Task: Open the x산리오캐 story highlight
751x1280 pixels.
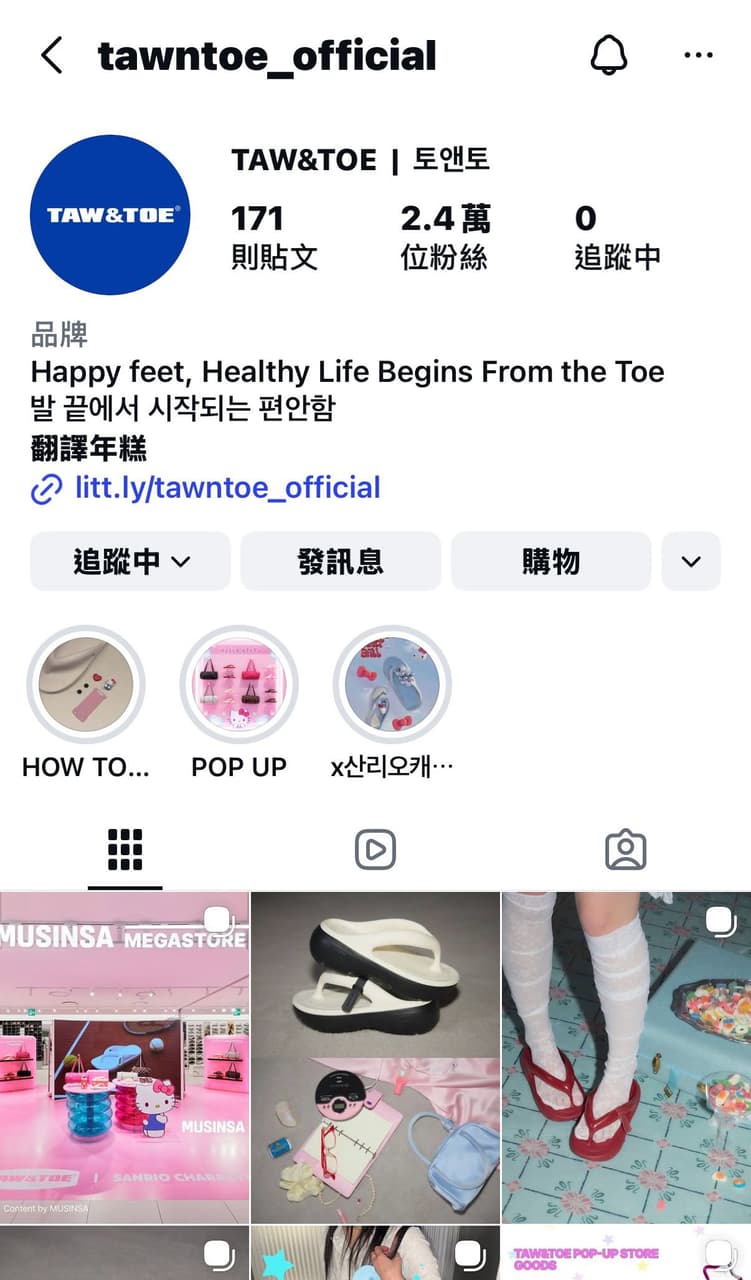Action: [392, 685]
